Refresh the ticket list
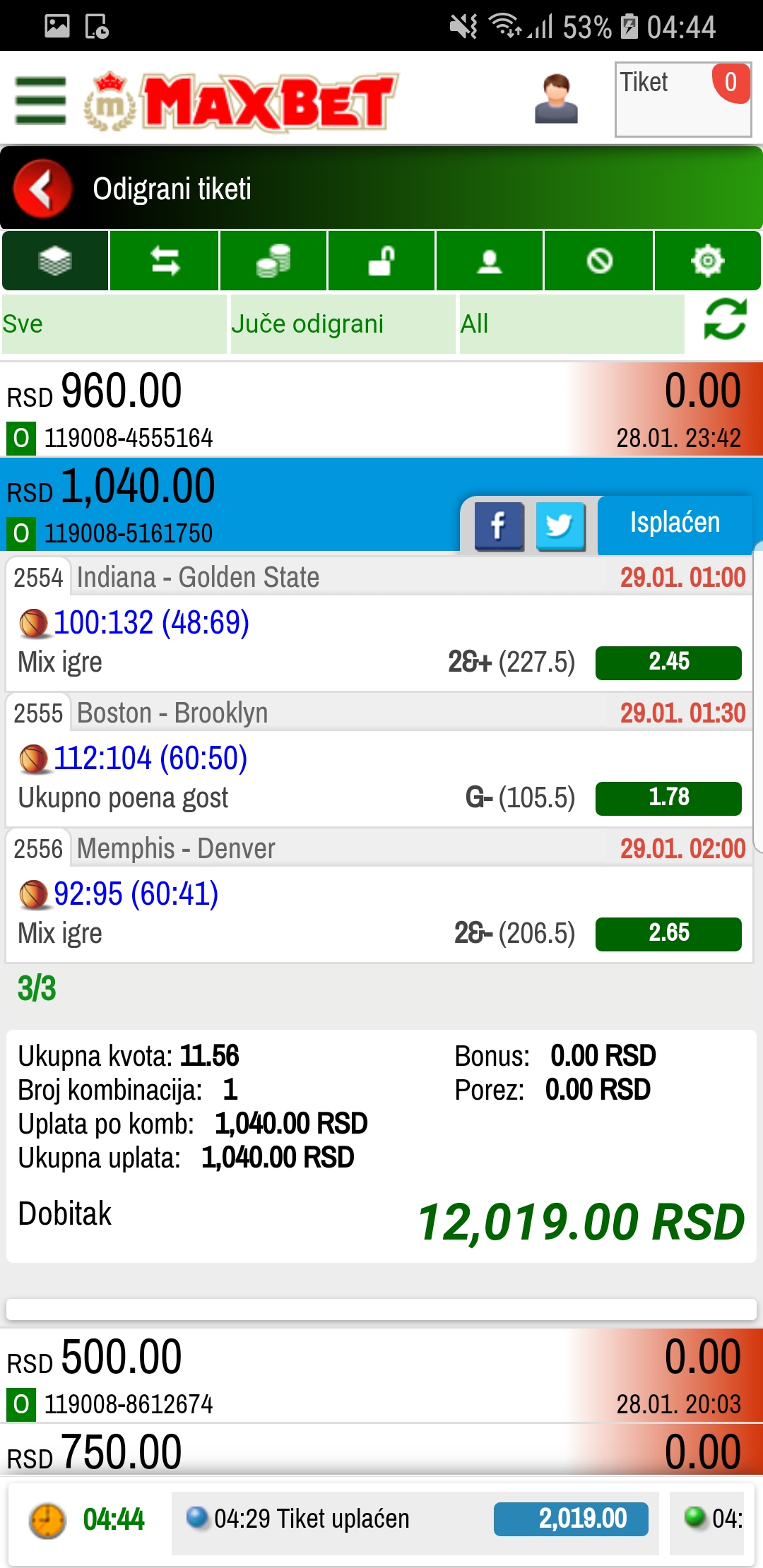This screenshot has height=1568, width=763. [x=725, y=320]
